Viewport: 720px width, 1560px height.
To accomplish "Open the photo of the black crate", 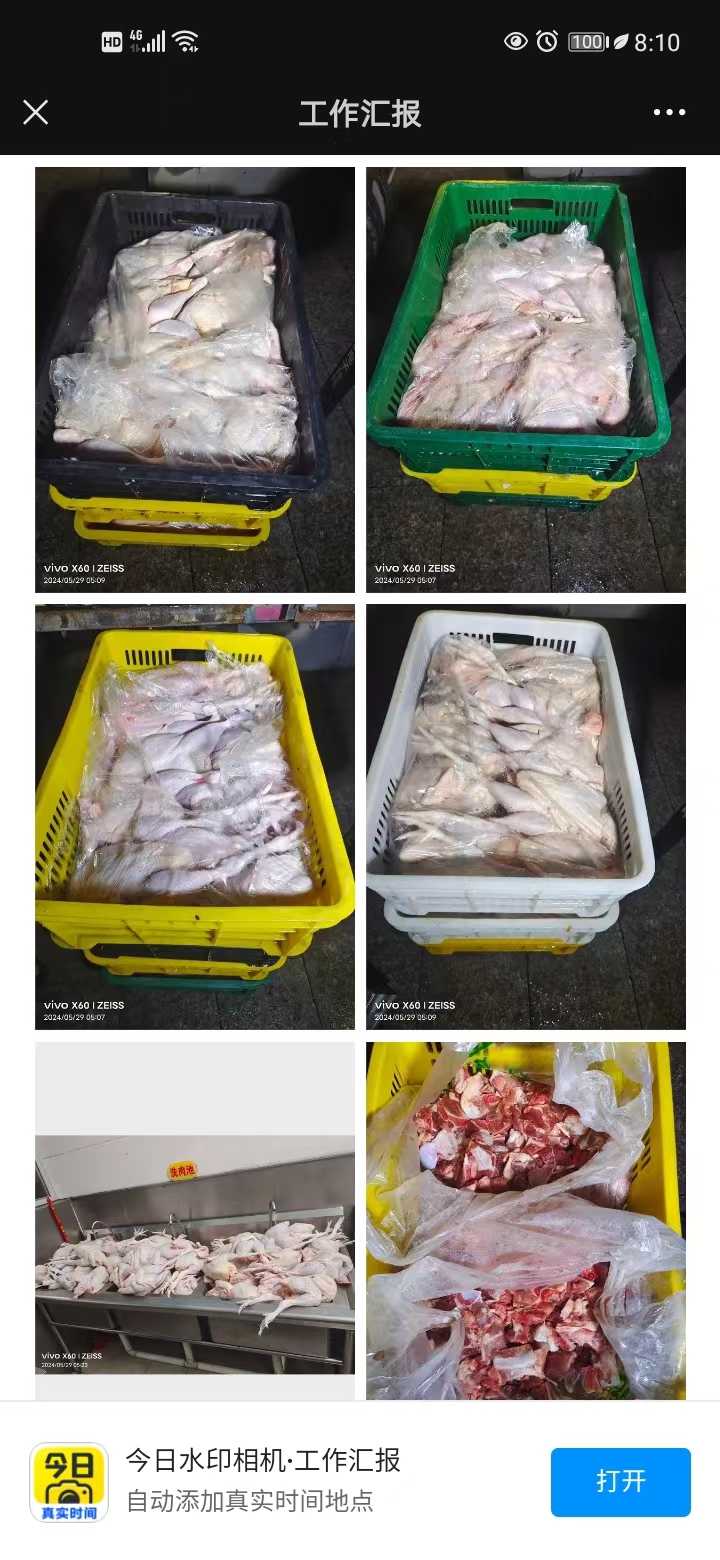I will click(x=195, y=379).
